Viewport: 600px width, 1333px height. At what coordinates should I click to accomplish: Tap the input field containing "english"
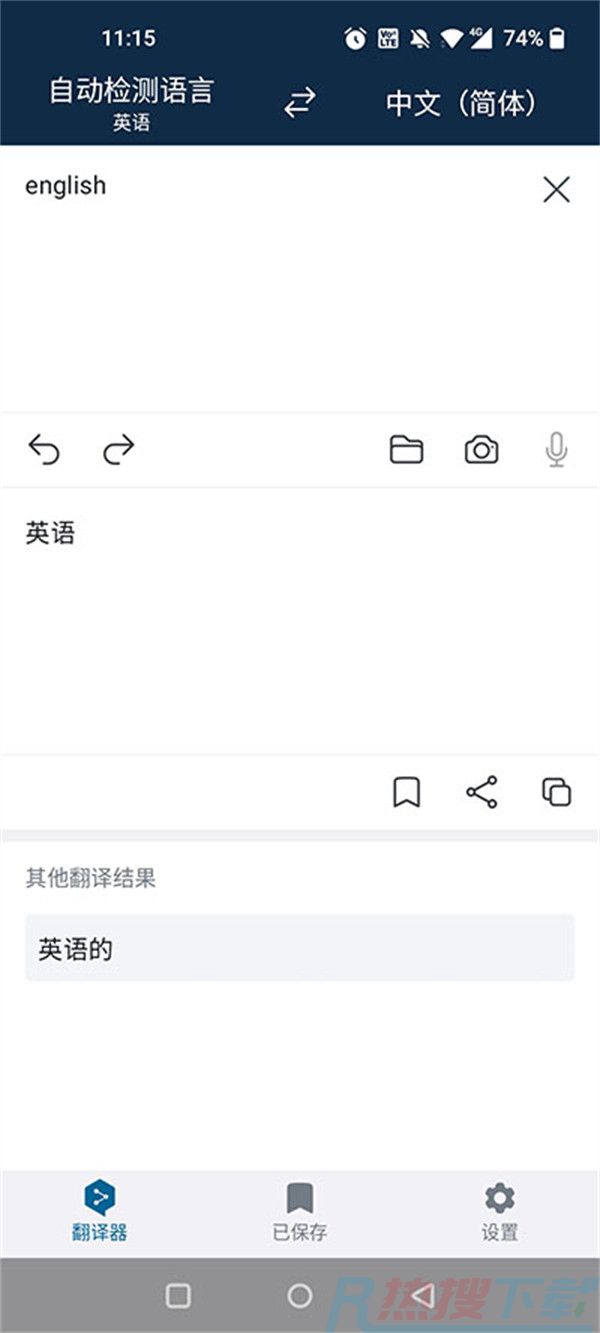270,279
